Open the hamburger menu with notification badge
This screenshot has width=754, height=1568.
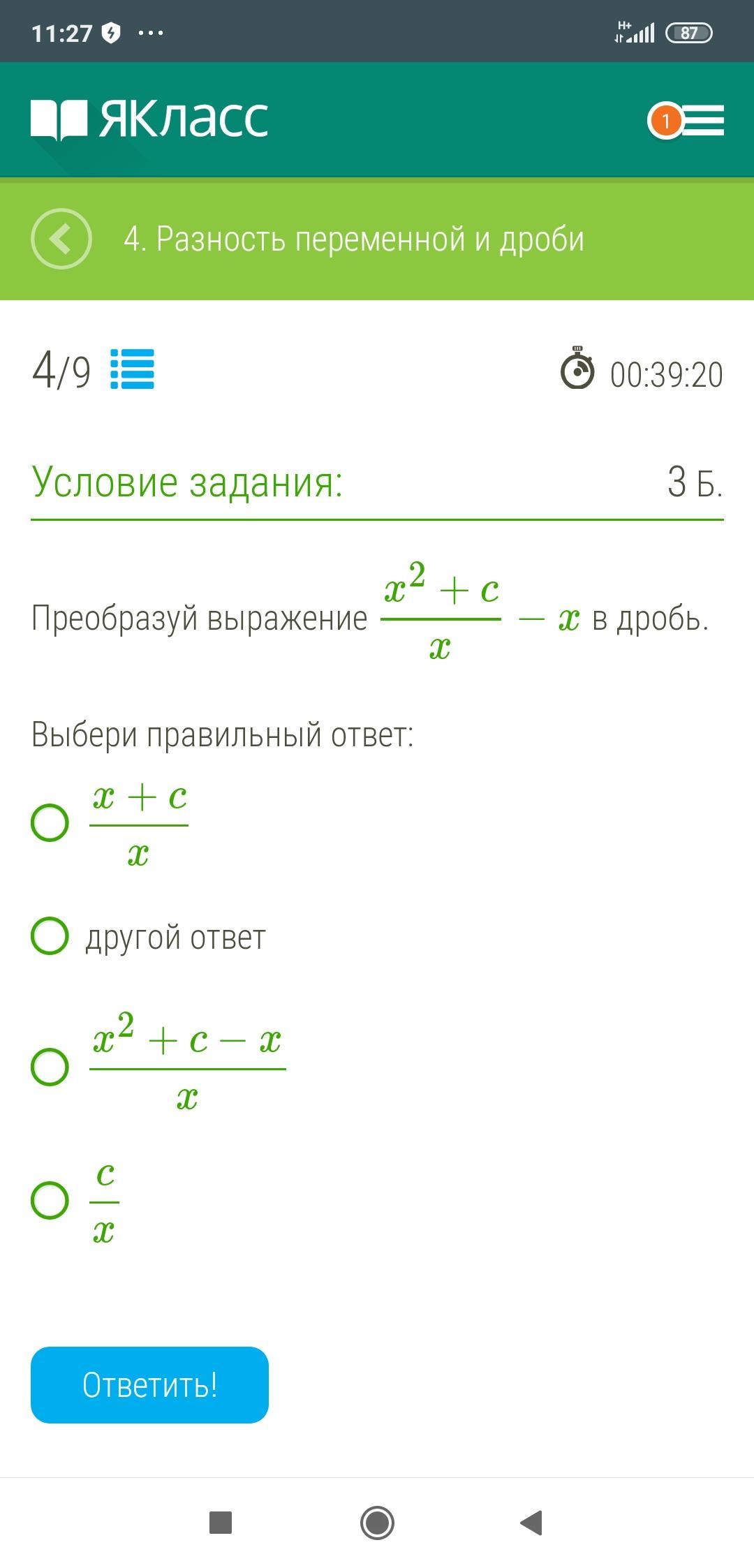pyautogui.click(x=688, y=121)
